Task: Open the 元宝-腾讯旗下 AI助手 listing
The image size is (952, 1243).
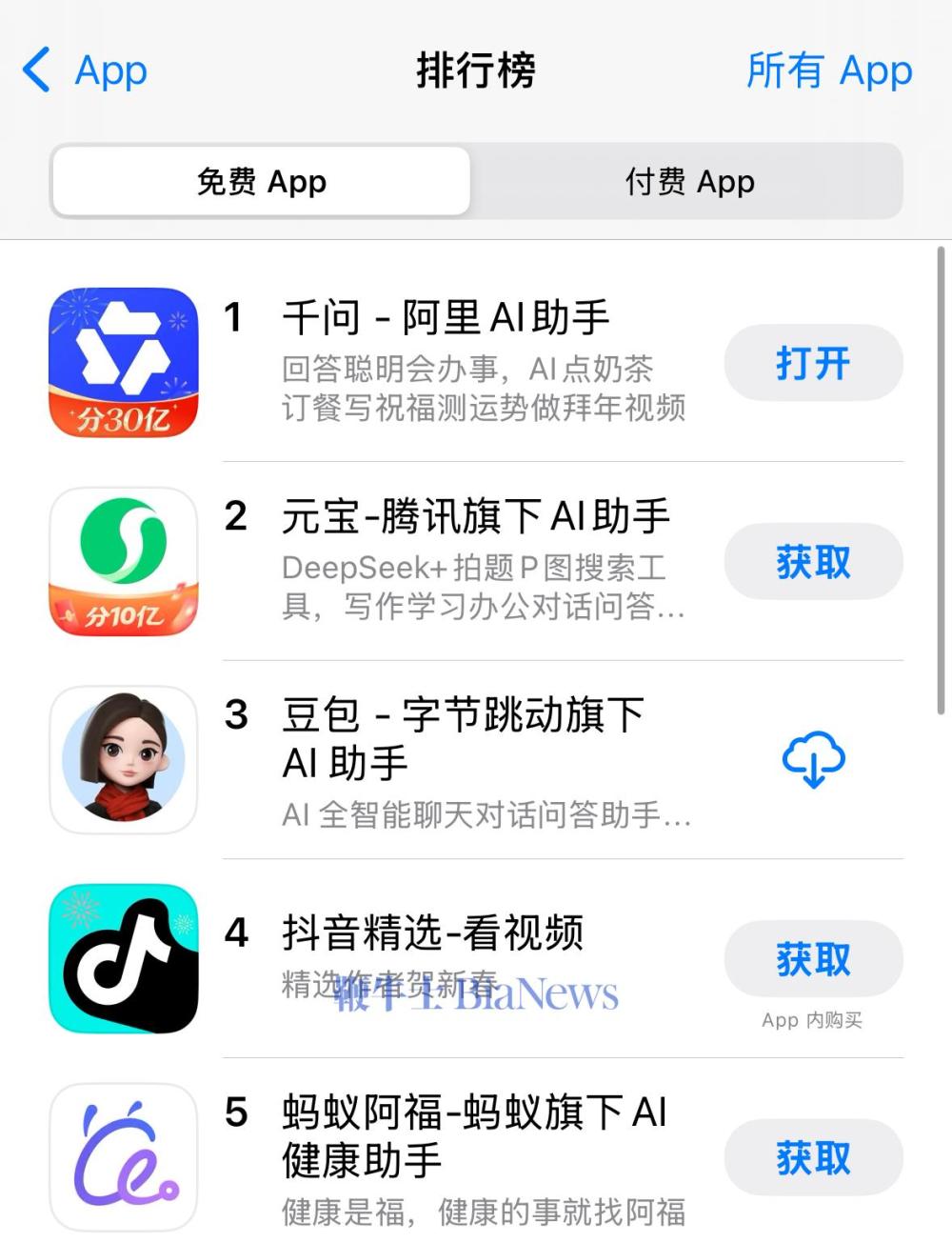Action: (476, 517)
